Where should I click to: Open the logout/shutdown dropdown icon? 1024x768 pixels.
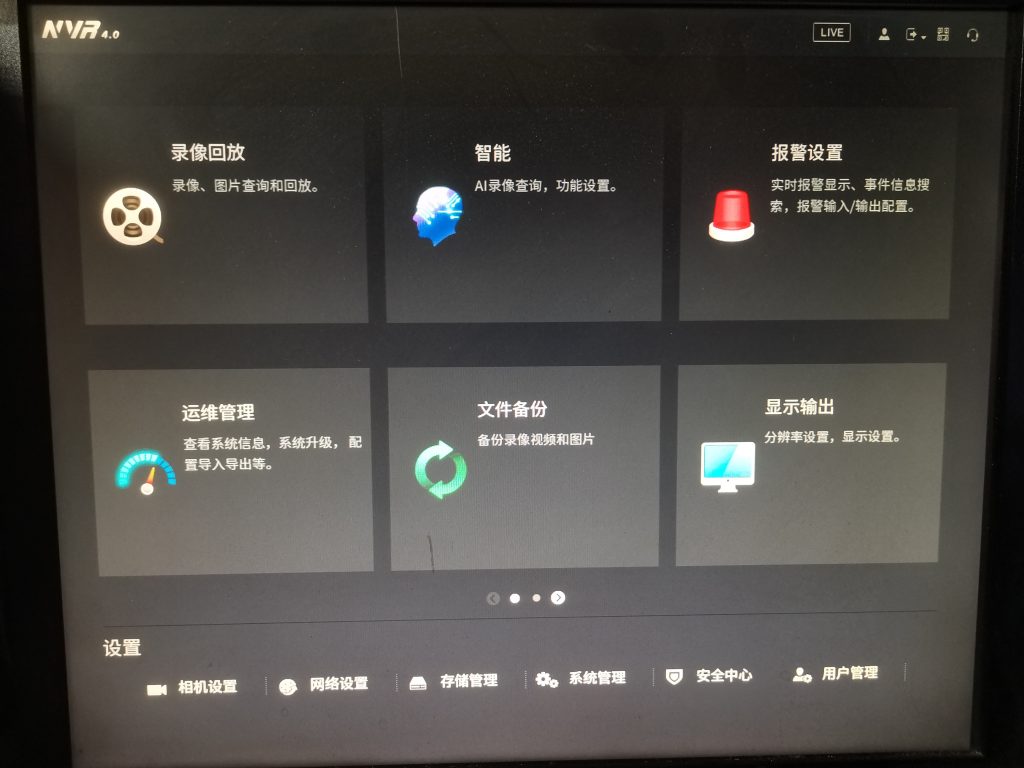click(914, 34)
